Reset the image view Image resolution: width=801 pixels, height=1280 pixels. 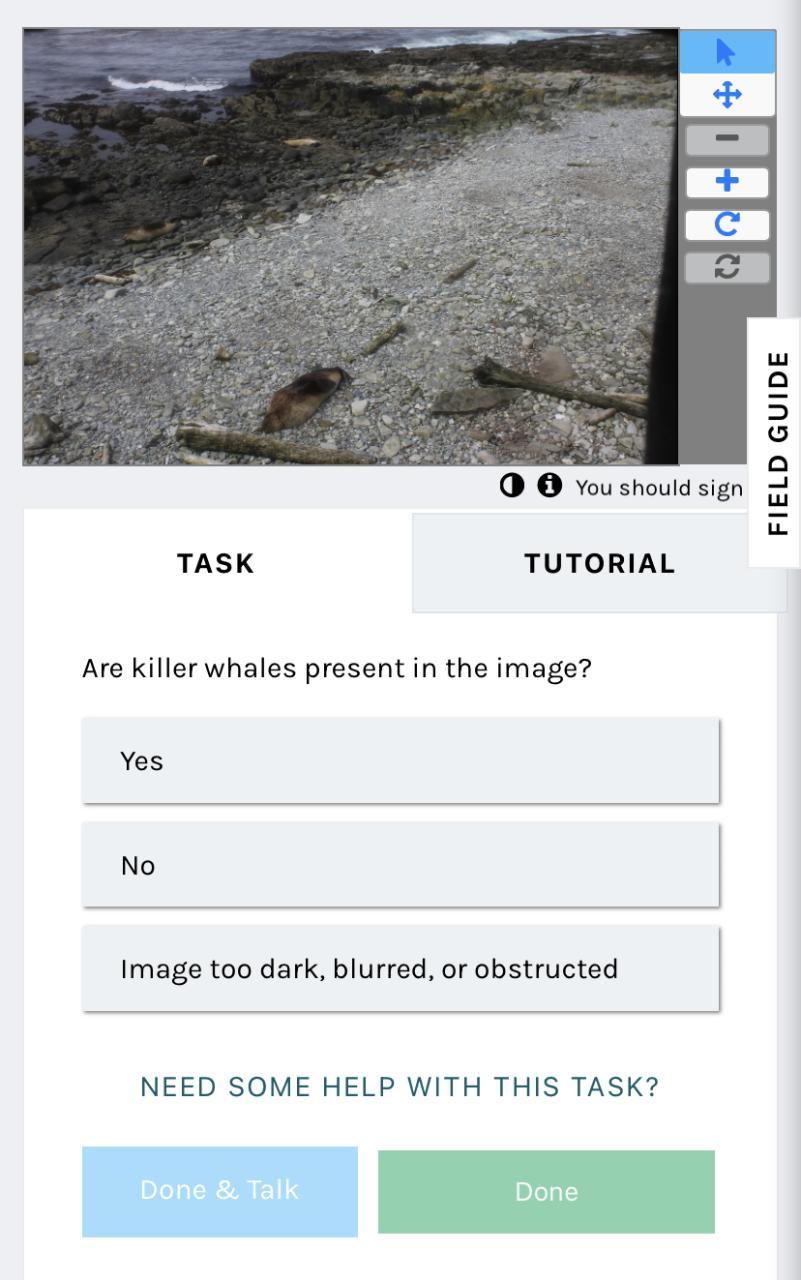727,267
